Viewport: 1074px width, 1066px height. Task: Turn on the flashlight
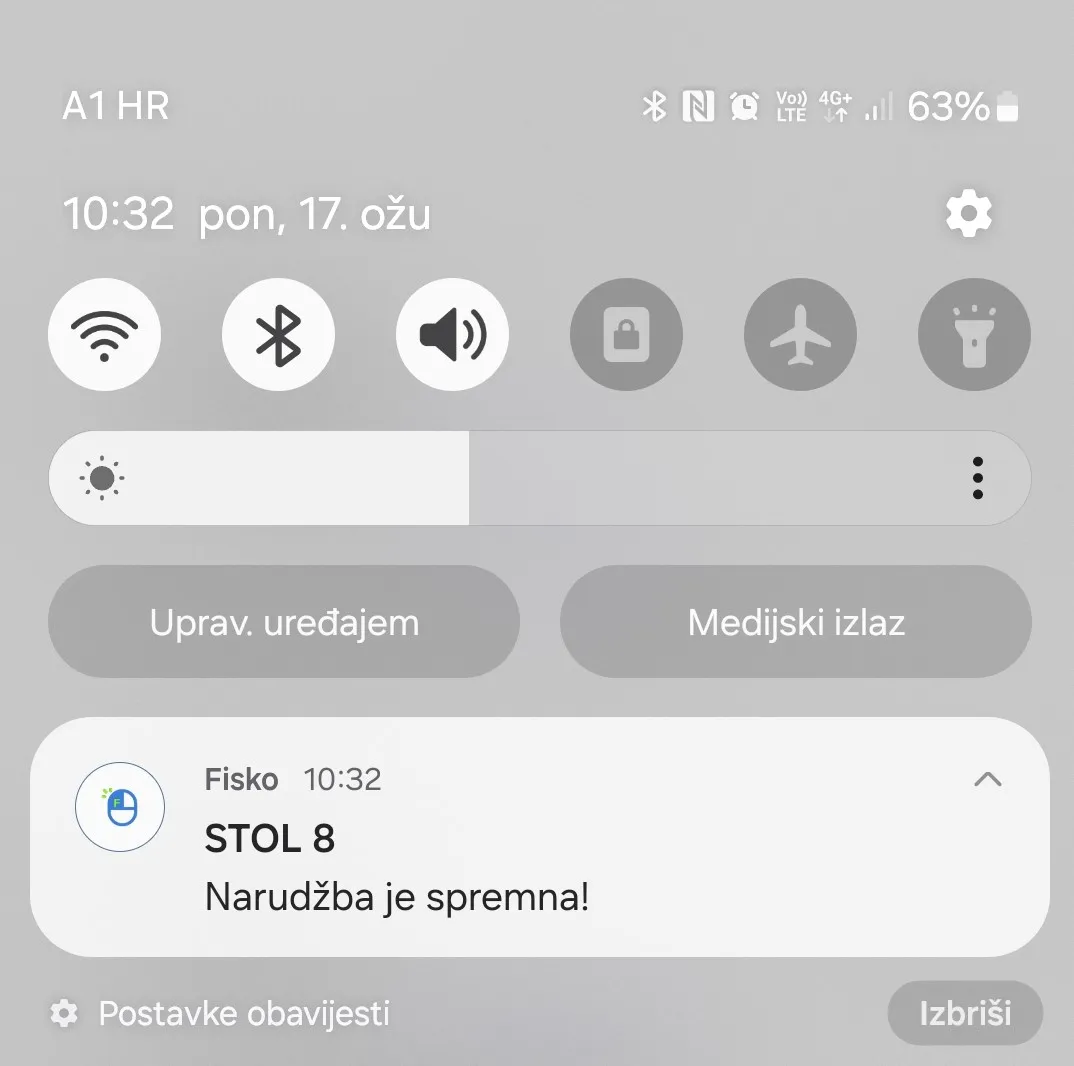[974, 334]
